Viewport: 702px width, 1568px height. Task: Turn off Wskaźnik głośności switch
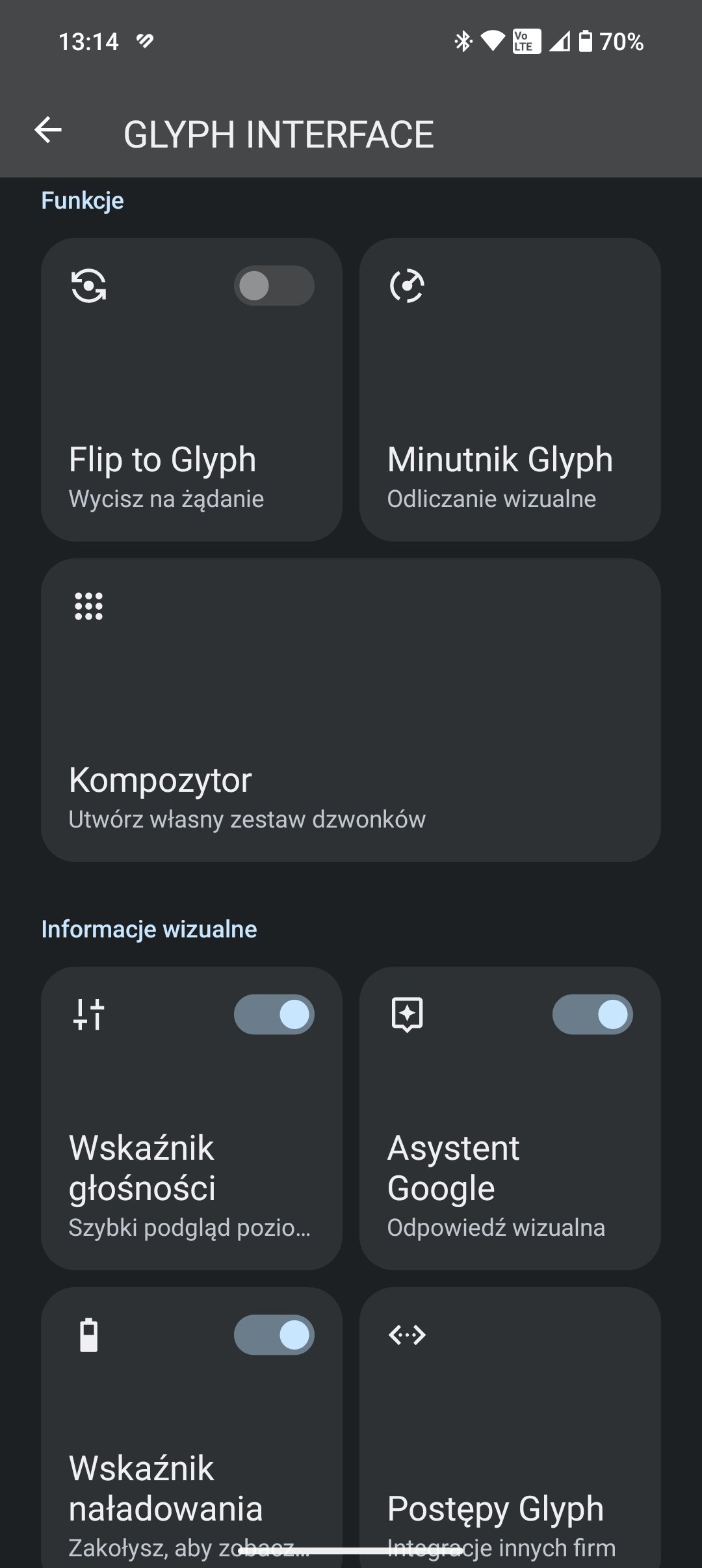tap(274, 1014)
